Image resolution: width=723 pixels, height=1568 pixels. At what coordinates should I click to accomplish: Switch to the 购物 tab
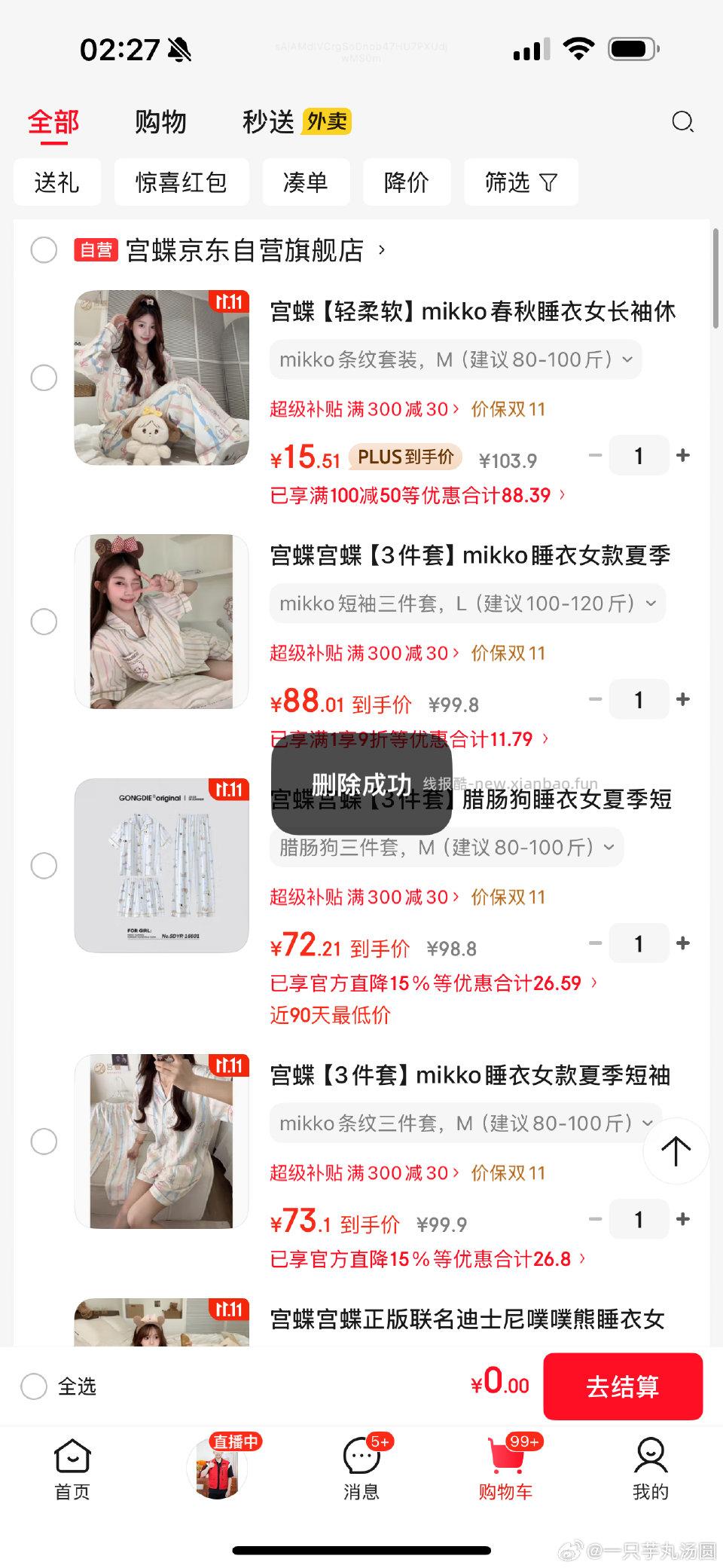161,121
